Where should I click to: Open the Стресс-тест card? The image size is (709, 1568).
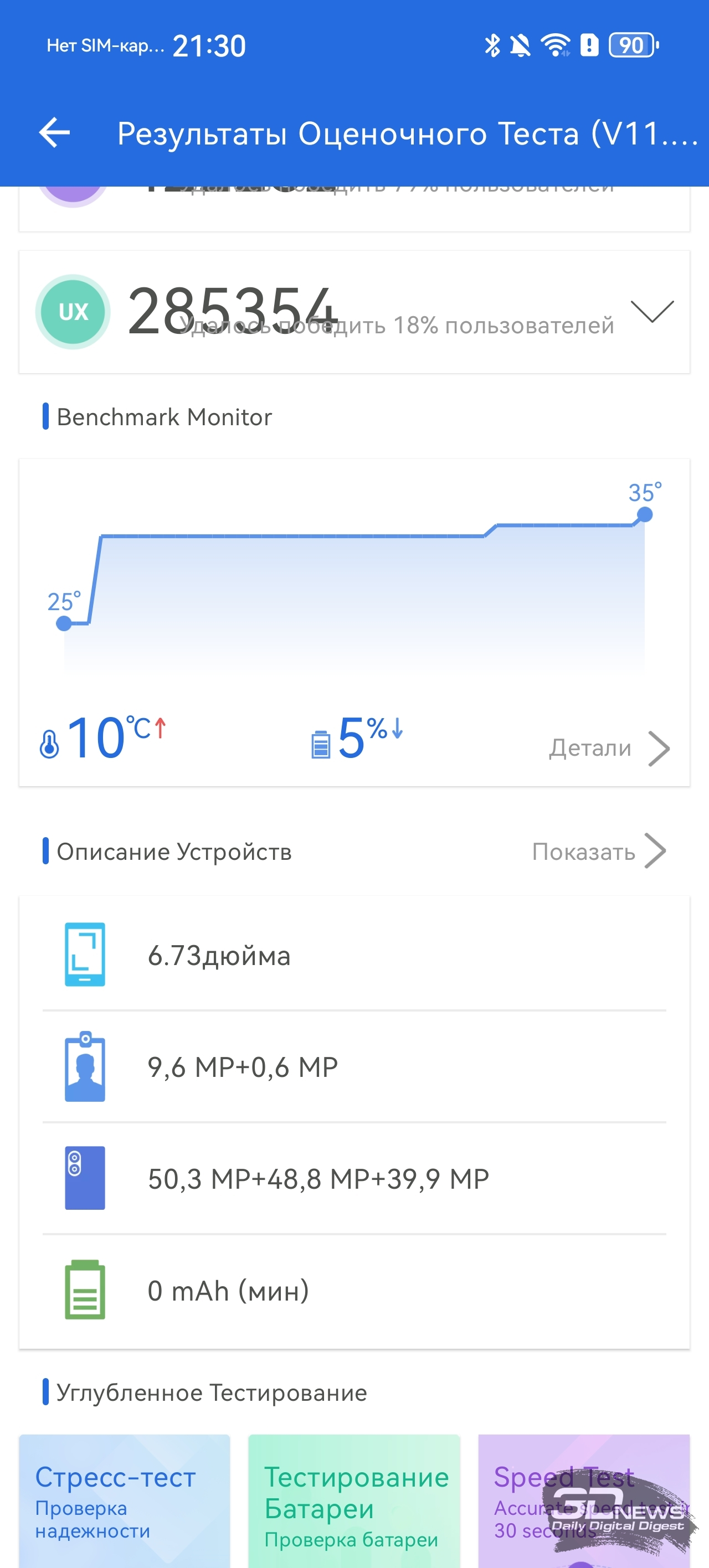click(124, 1501)
